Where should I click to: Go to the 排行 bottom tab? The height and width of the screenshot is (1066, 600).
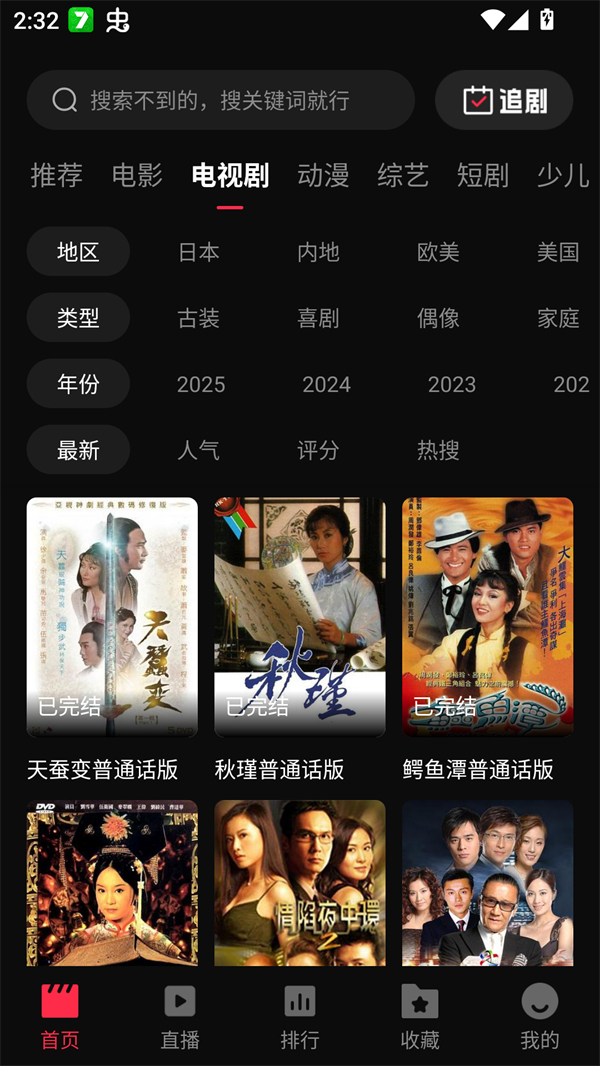point(300,1016)
